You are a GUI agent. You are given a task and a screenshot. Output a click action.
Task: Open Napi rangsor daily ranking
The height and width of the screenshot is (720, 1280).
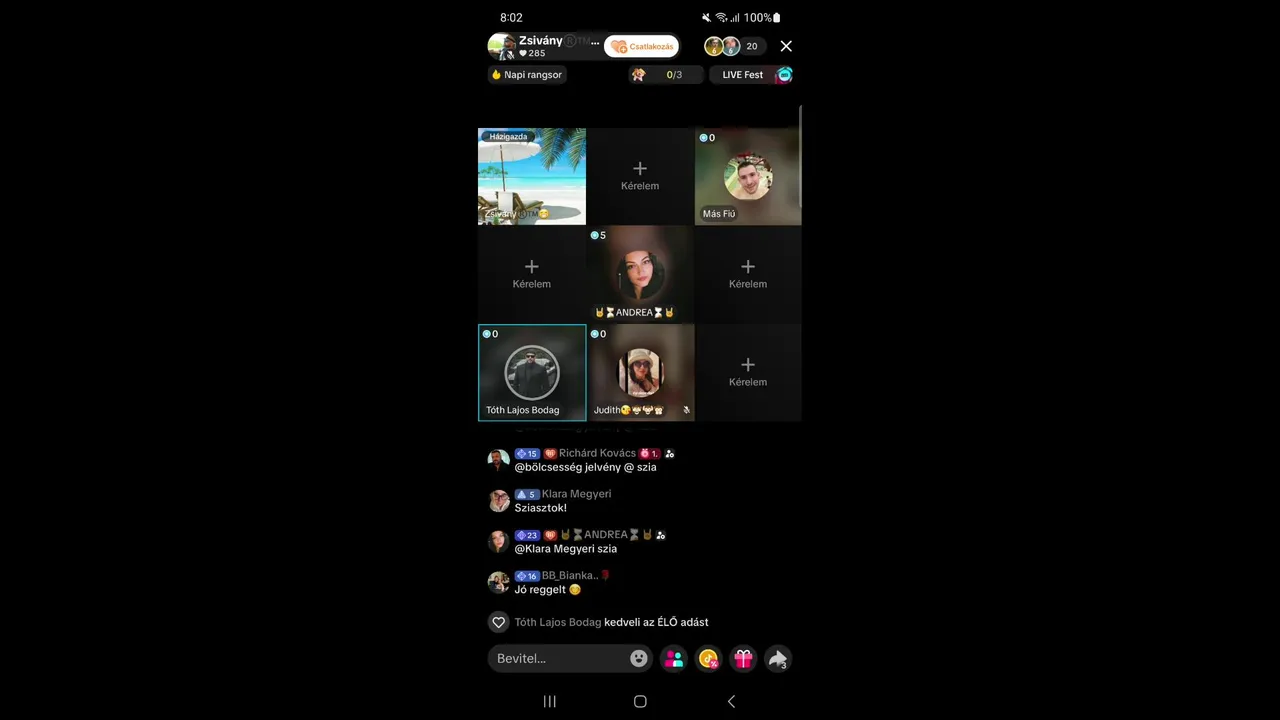527,75
